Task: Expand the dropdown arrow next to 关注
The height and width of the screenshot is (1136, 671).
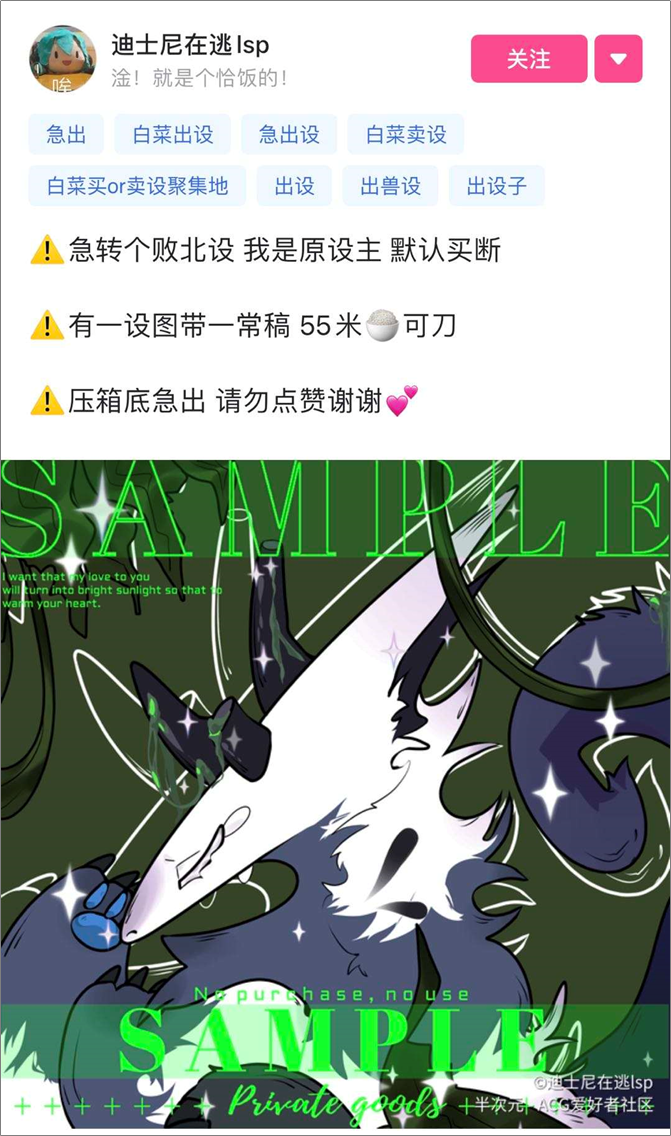Action: [617, 59]
